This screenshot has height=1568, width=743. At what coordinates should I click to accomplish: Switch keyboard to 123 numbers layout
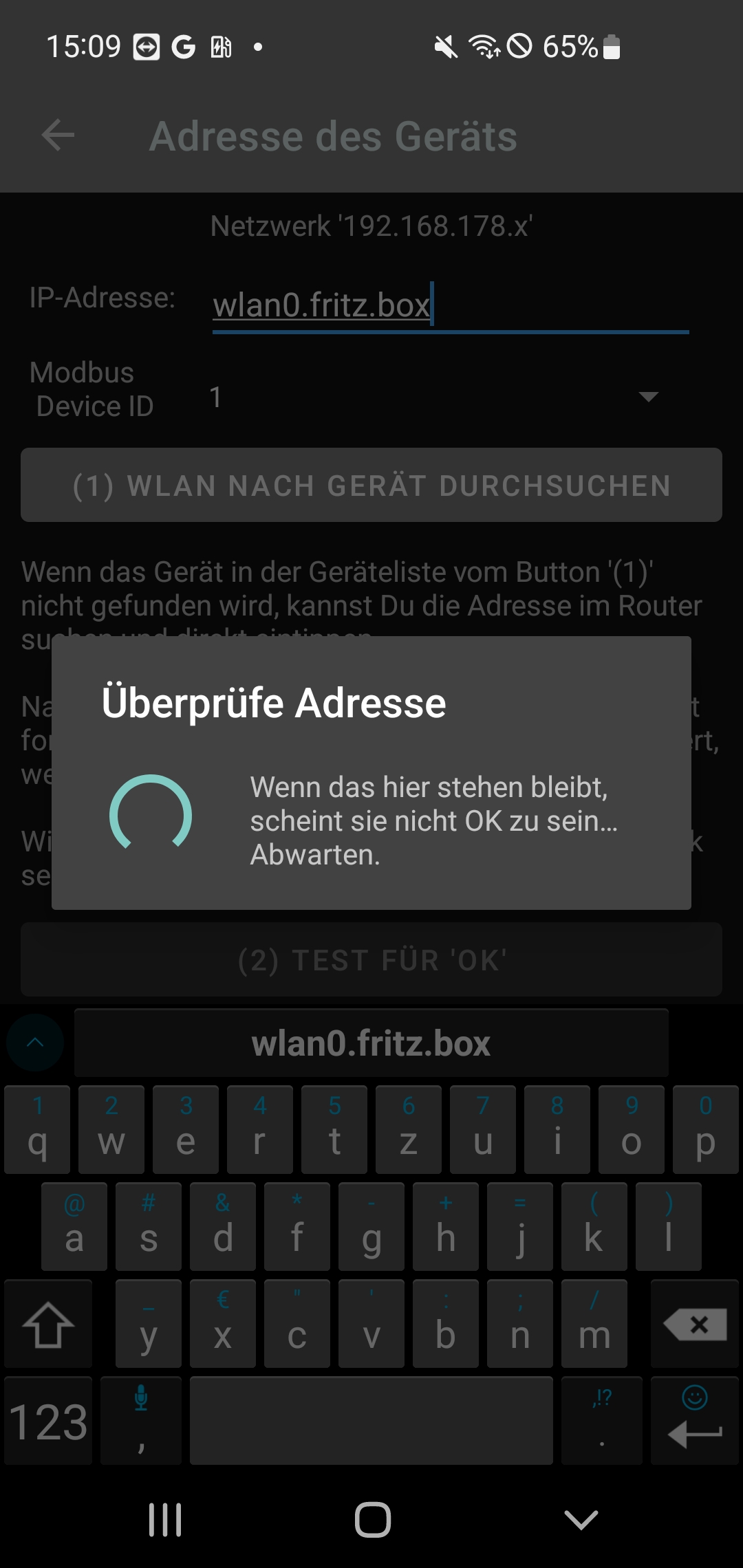[48, 1422]
